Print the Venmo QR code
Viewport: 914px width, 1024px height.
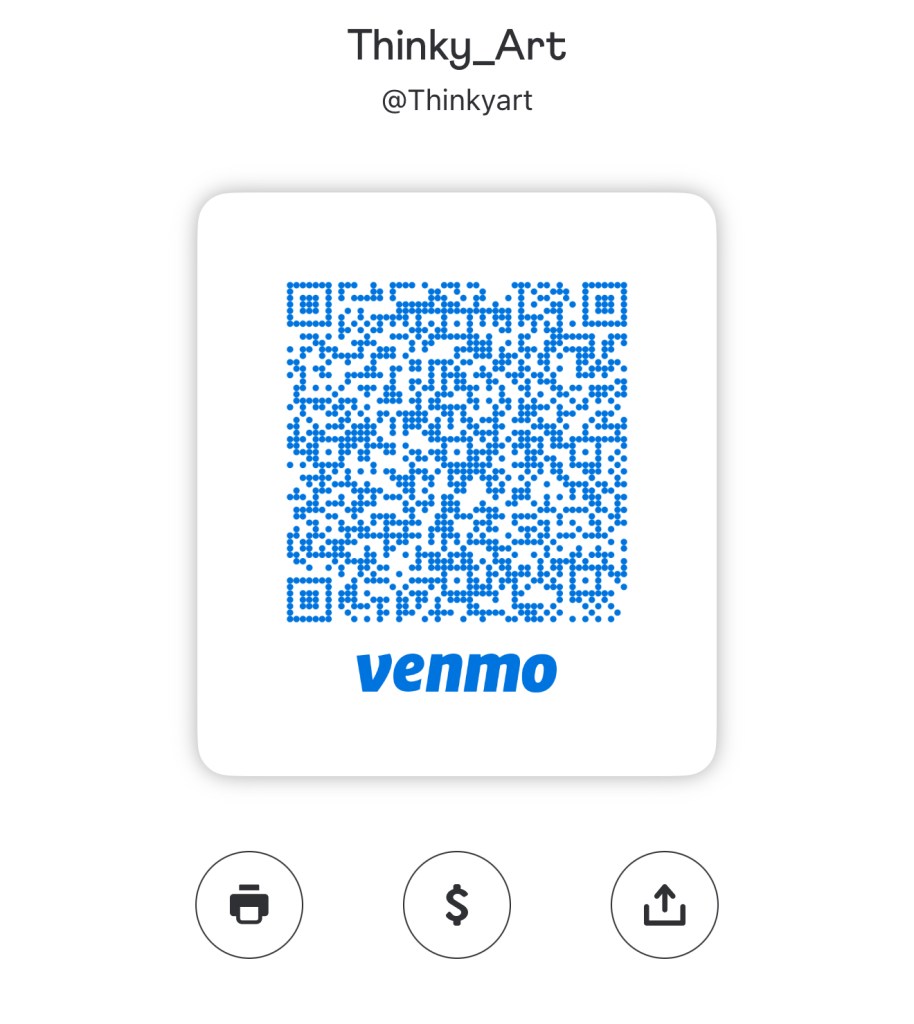pyautogui.click(x=249, y=905)
